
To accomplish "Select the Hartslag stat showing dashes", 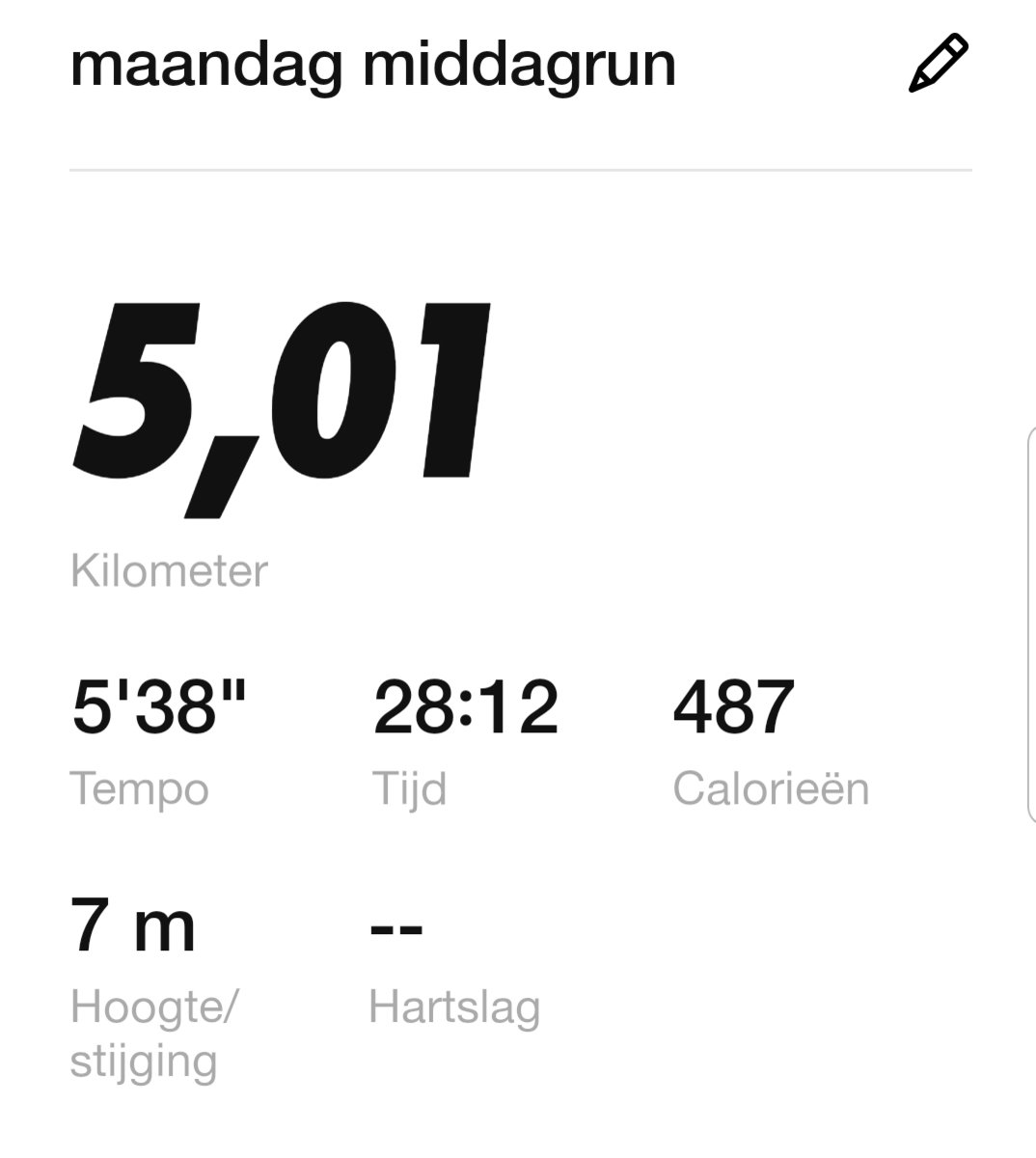I will pyautogui.click(x=395, y=928).
